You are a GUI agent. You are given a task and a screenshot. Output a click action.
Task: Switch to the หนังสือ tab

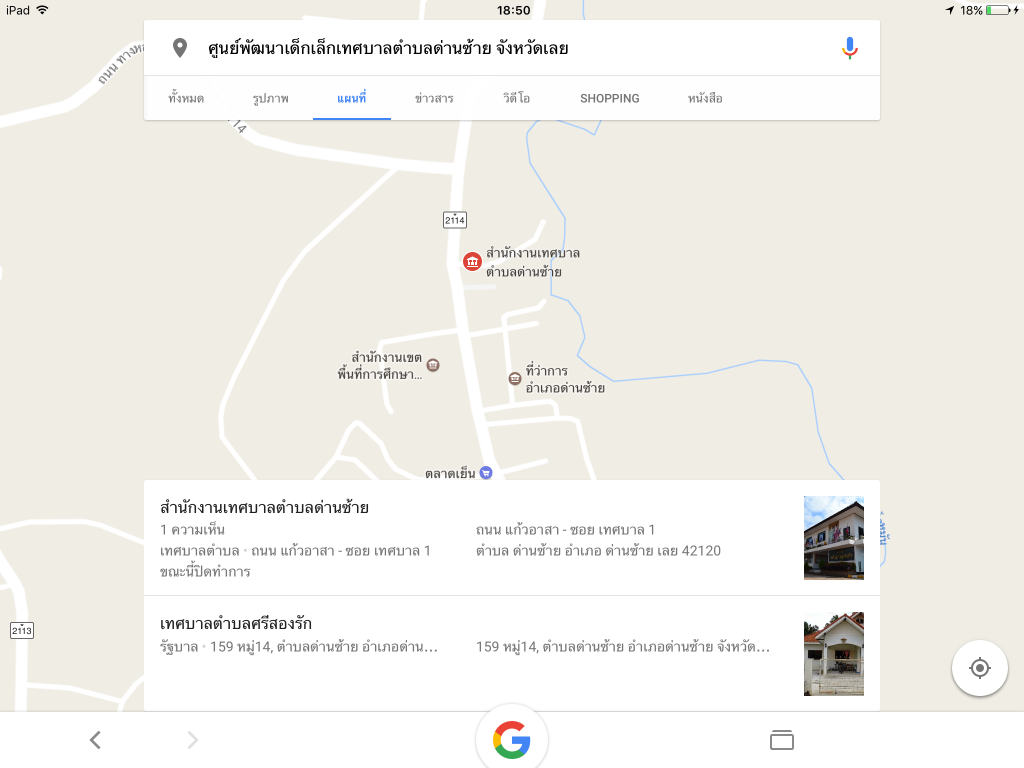(705, 99)
